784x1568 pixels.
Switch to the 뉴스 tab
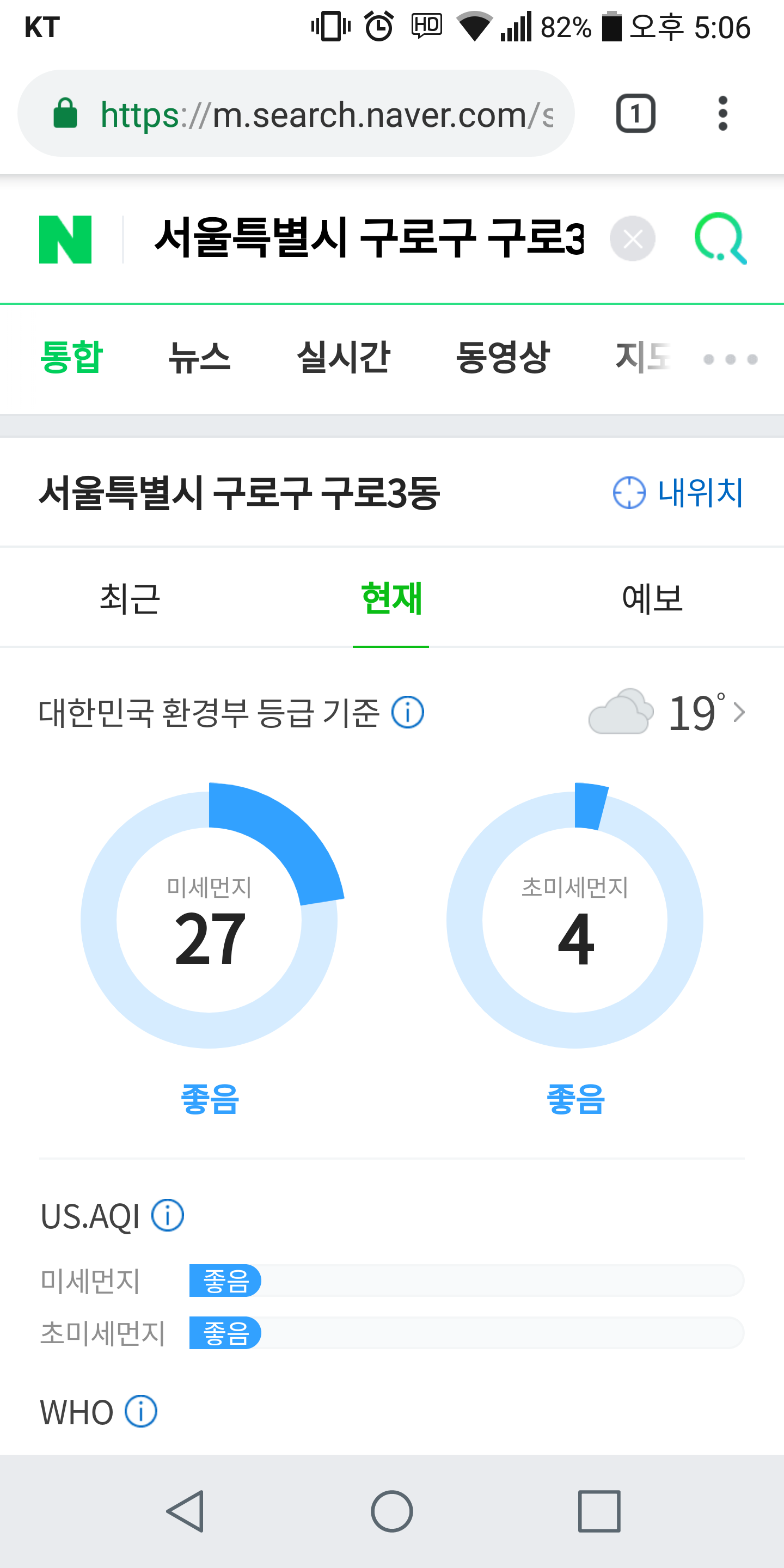click(200, 357)
